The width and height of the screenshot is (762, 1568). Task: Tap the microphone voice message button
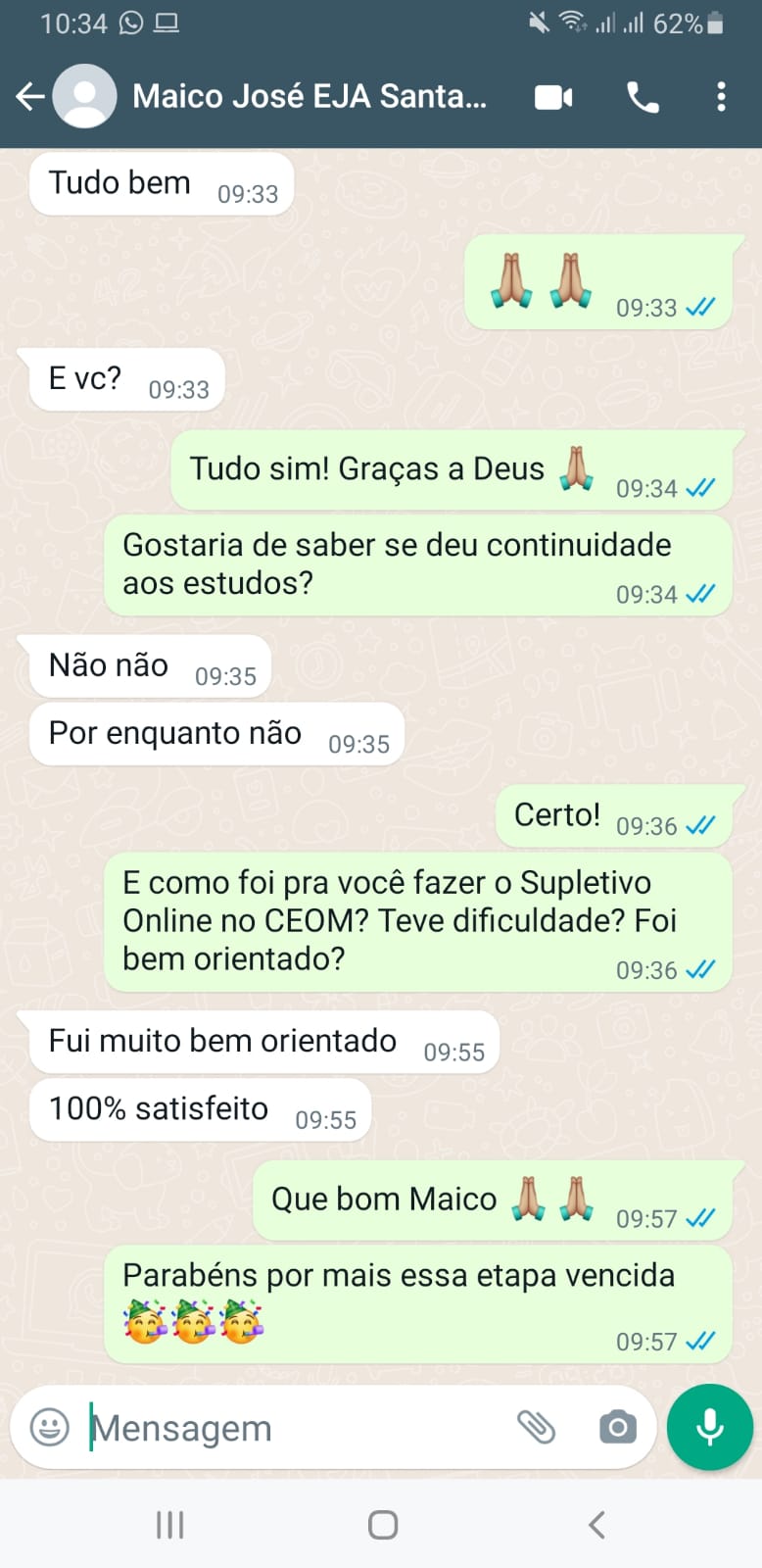coord(709,1427)
